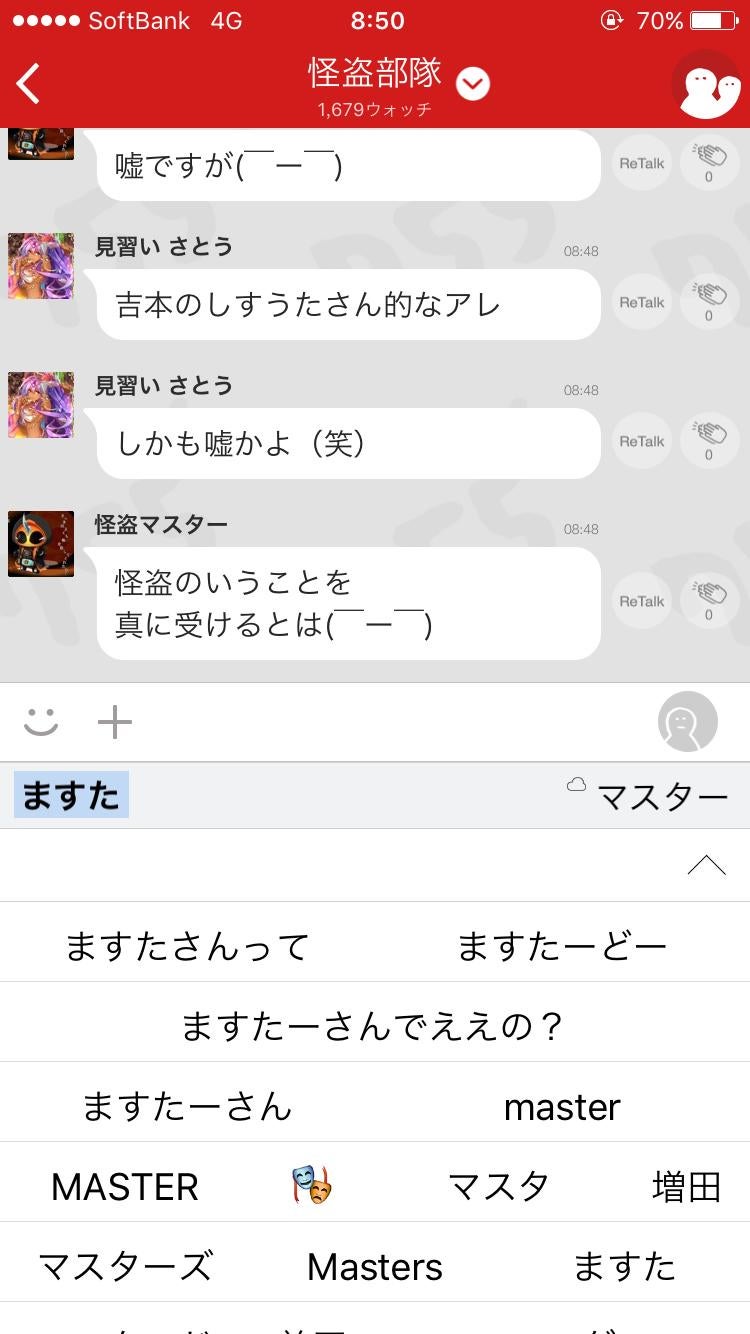Tap the ますた text in the input field
This screenshot has width=750, height=1334.
(x=68, y=793)
